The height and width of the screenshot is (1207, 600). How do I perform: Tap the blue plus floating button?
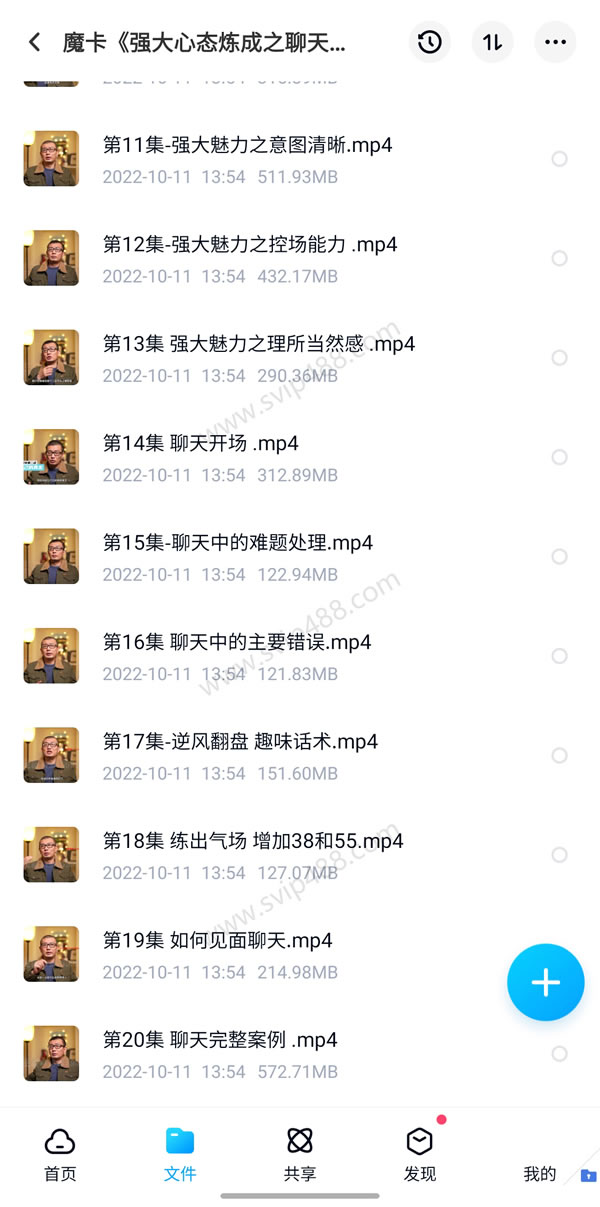(545, 982)
